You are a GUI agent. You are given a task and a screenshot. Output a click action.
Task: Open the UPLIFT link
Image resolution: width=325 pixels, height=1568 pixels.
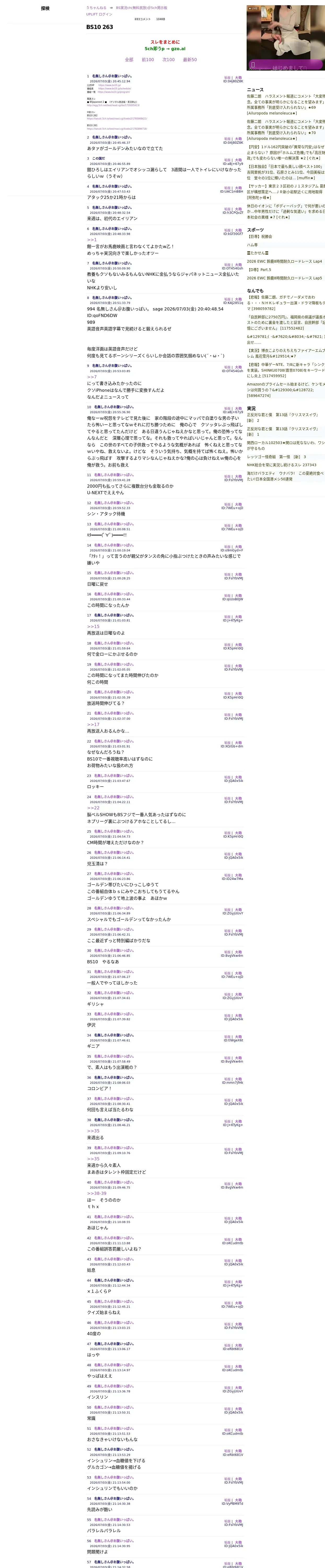coord(91,14)
